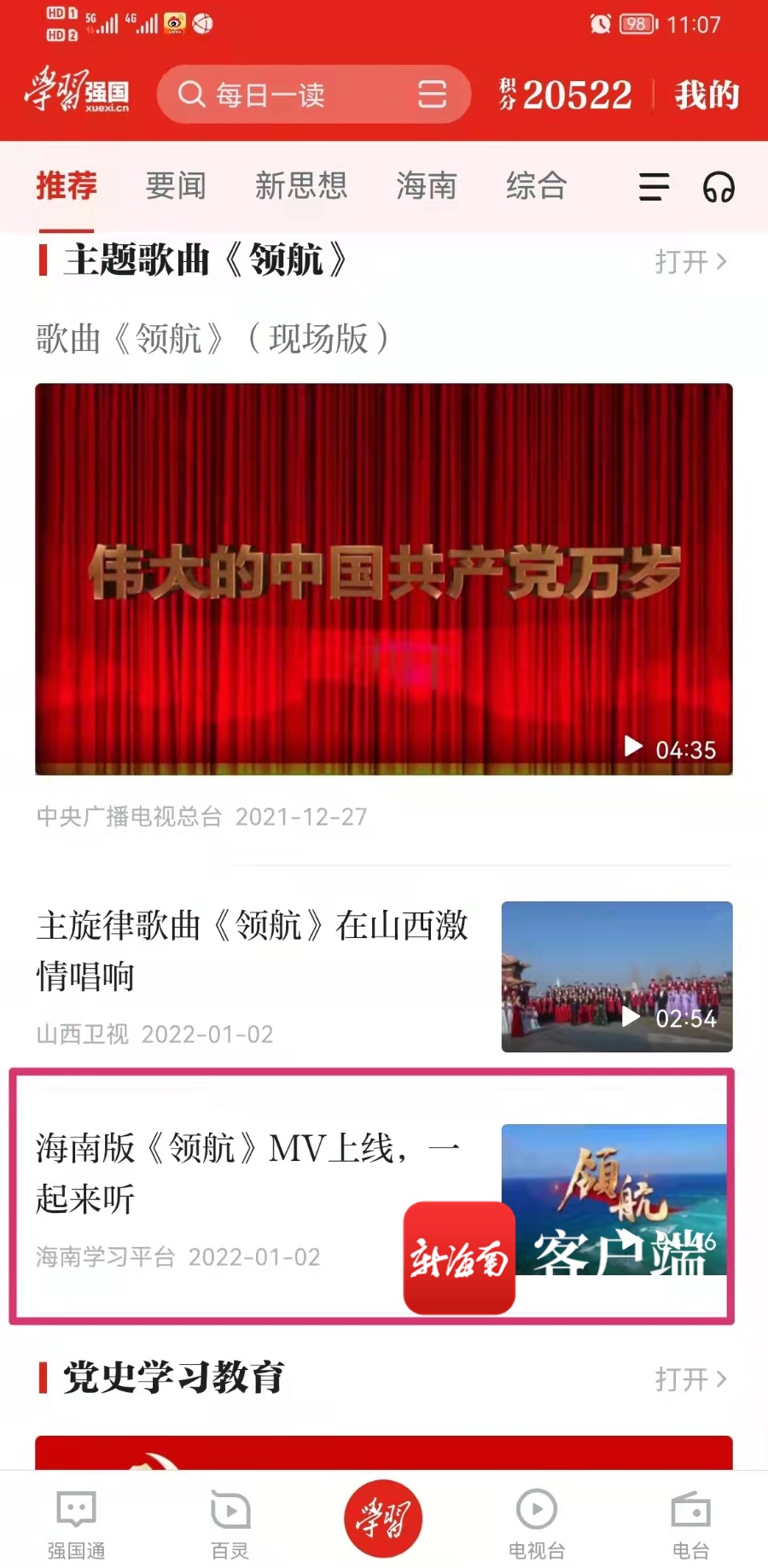This screenshot has width=768, height=1568.
Task: Open the headphones listening icon
Action: [x=719, y=187]
